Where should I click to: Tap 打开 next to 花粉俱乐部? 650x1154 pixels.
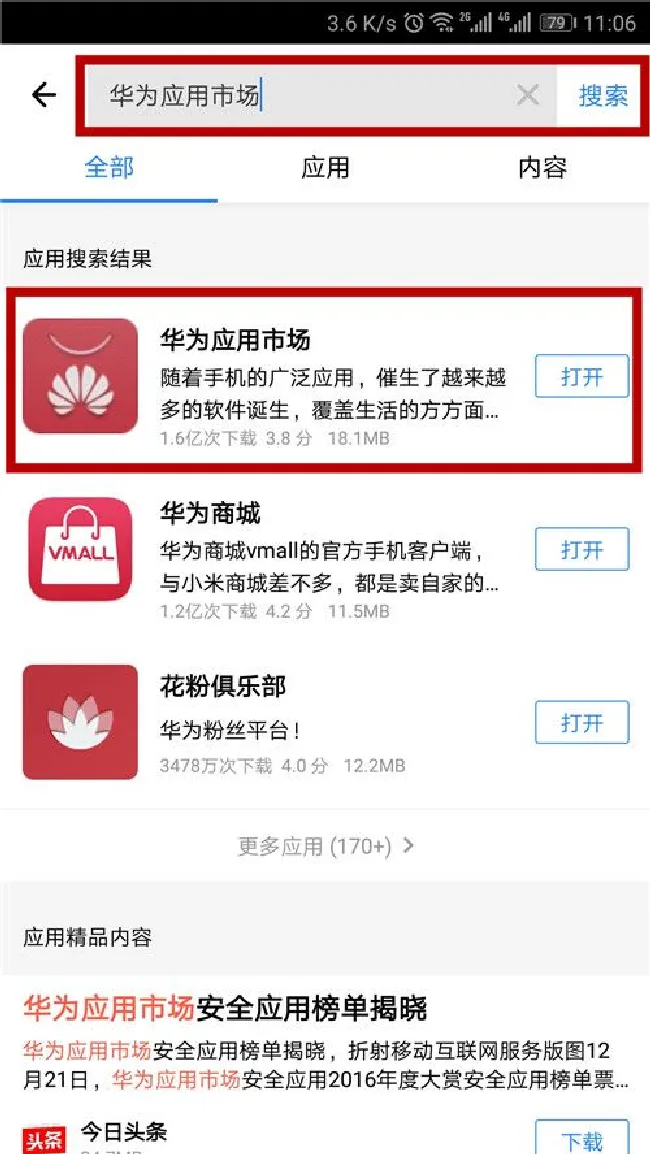[x=582, y=722]
